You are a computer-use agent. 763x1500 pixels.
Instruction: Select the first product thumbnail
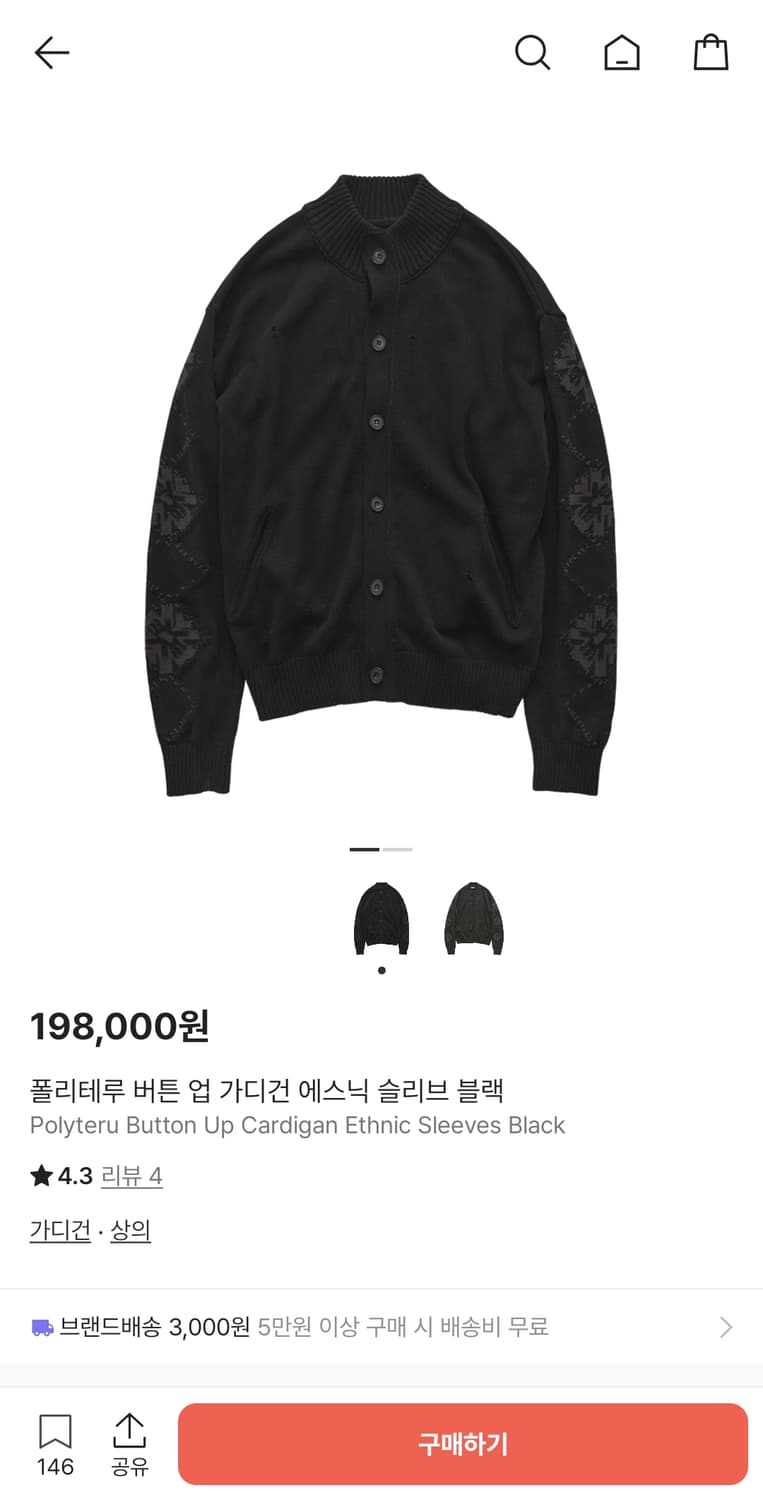pyautogui.click(x=381, y=920)
